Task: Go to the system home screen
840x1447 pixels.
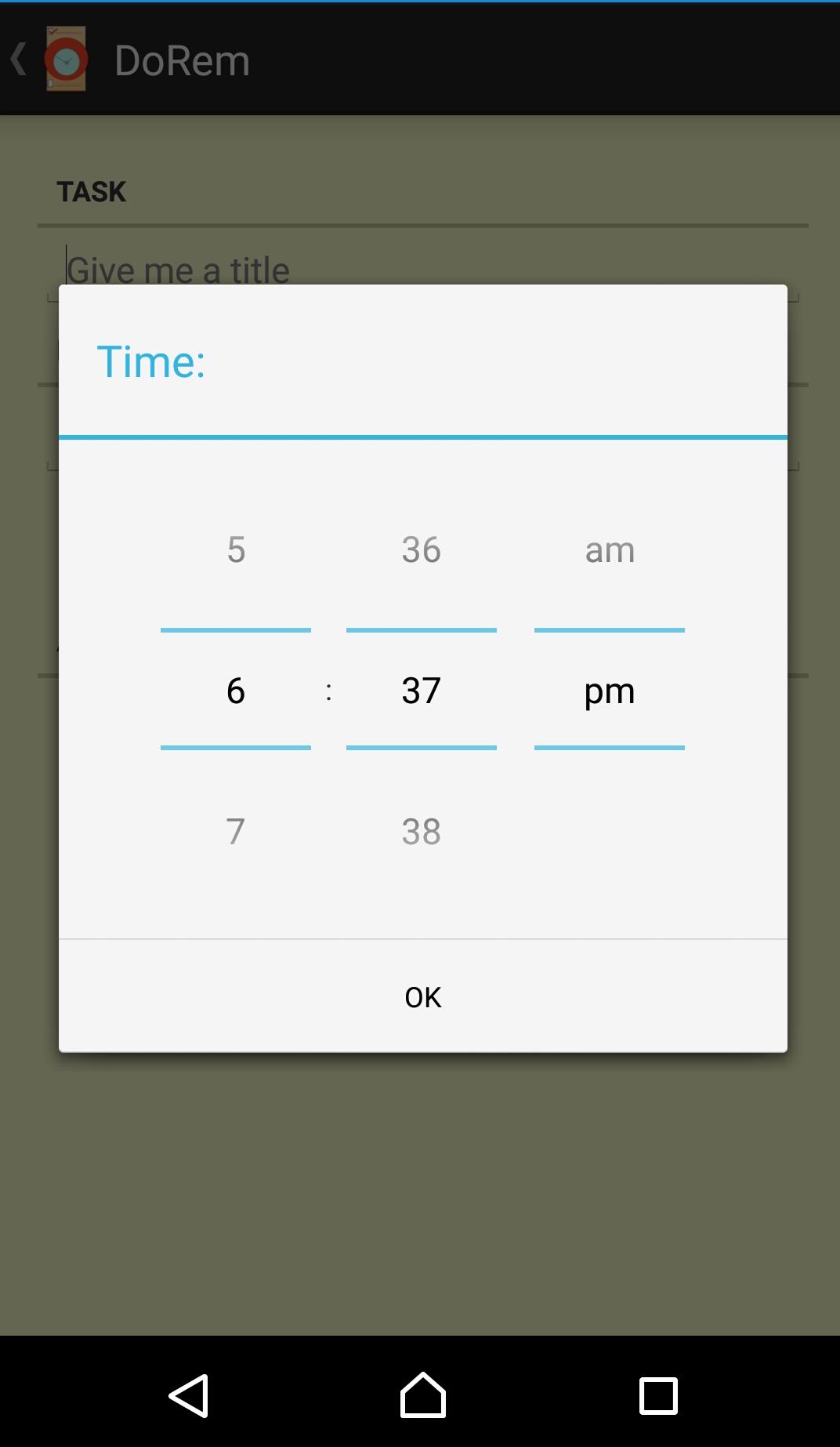Action: tap(423, 1396)
